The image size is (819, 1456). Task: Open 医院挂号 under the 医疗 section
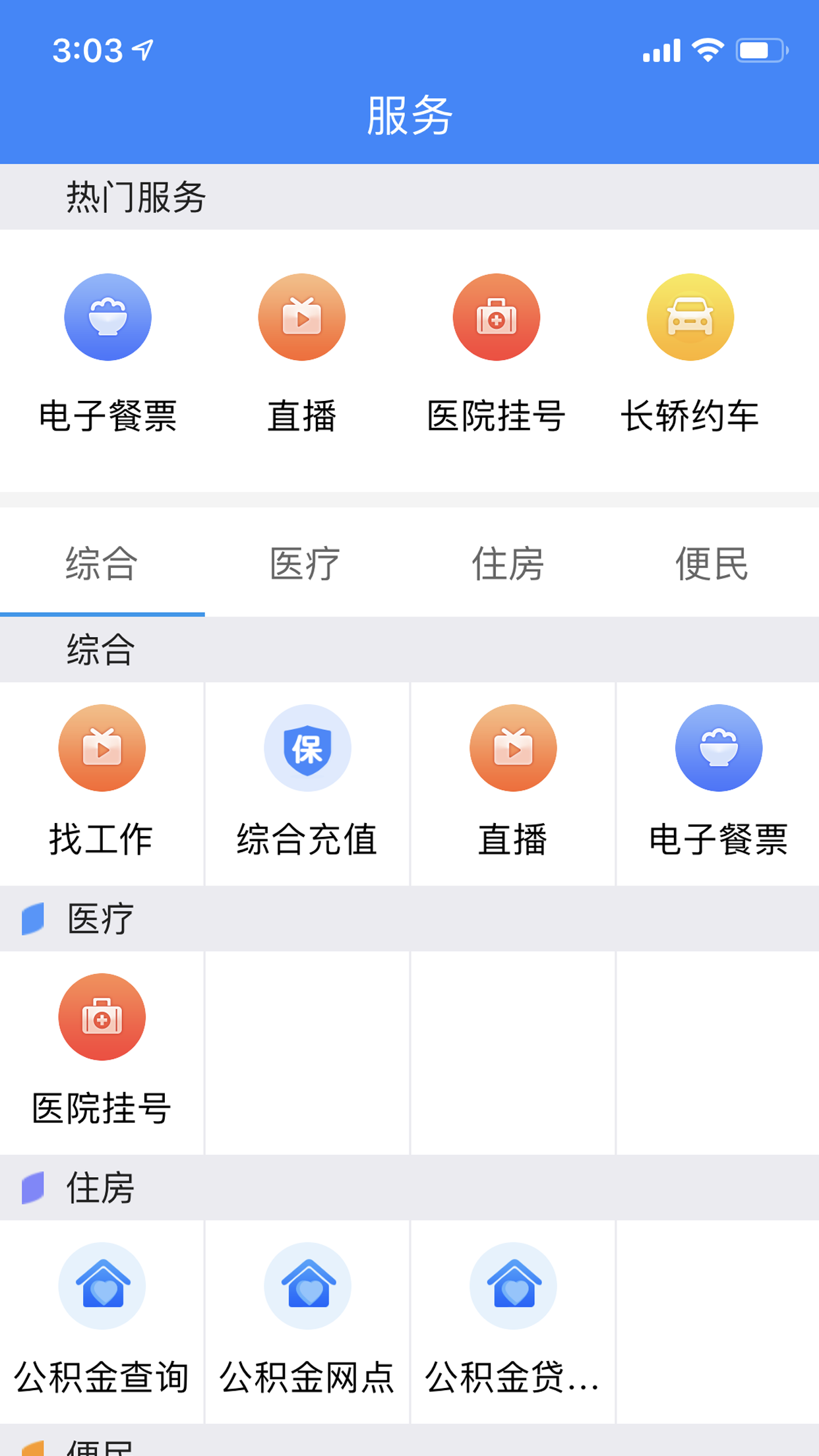(x=102, y=1016)
